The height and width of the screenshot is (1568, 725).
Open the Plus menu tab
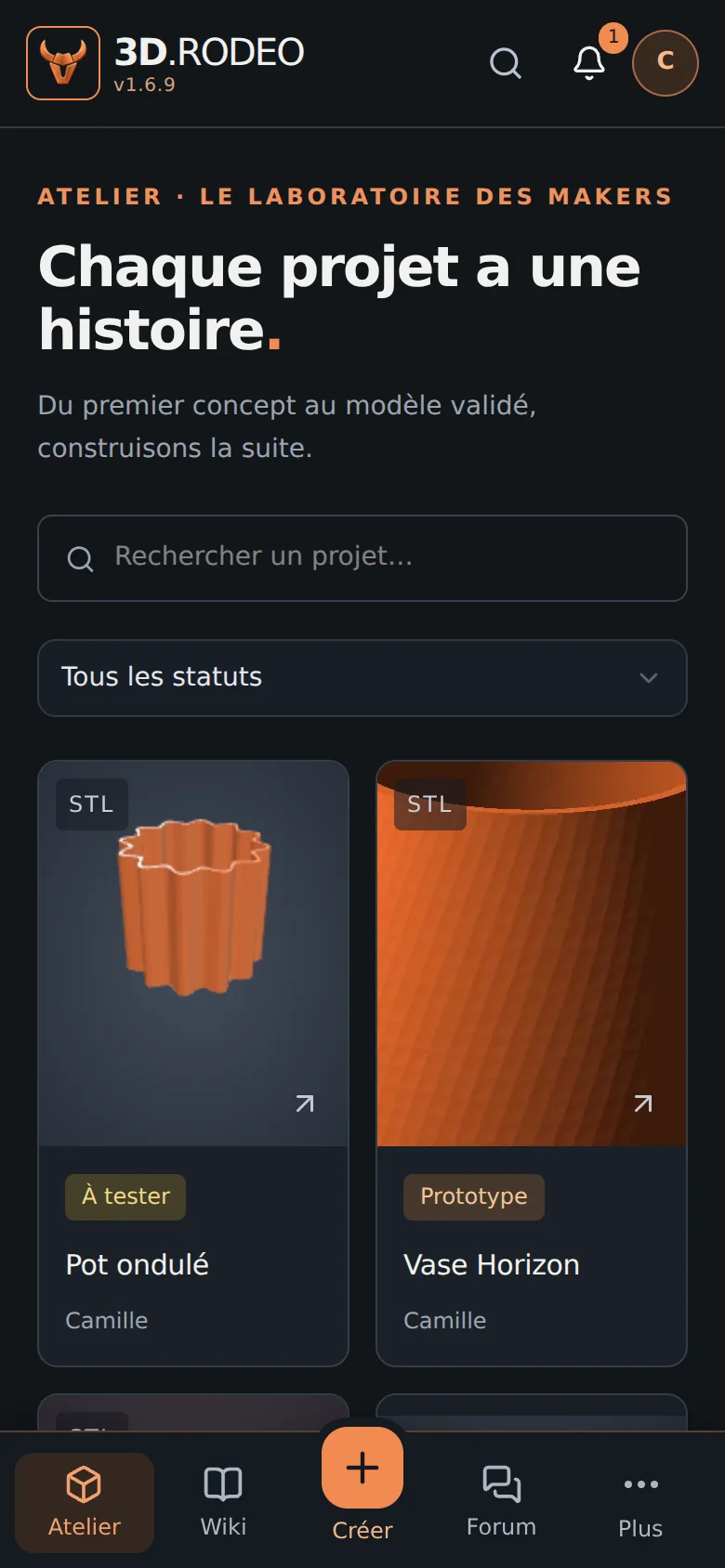click(640, 1503)
